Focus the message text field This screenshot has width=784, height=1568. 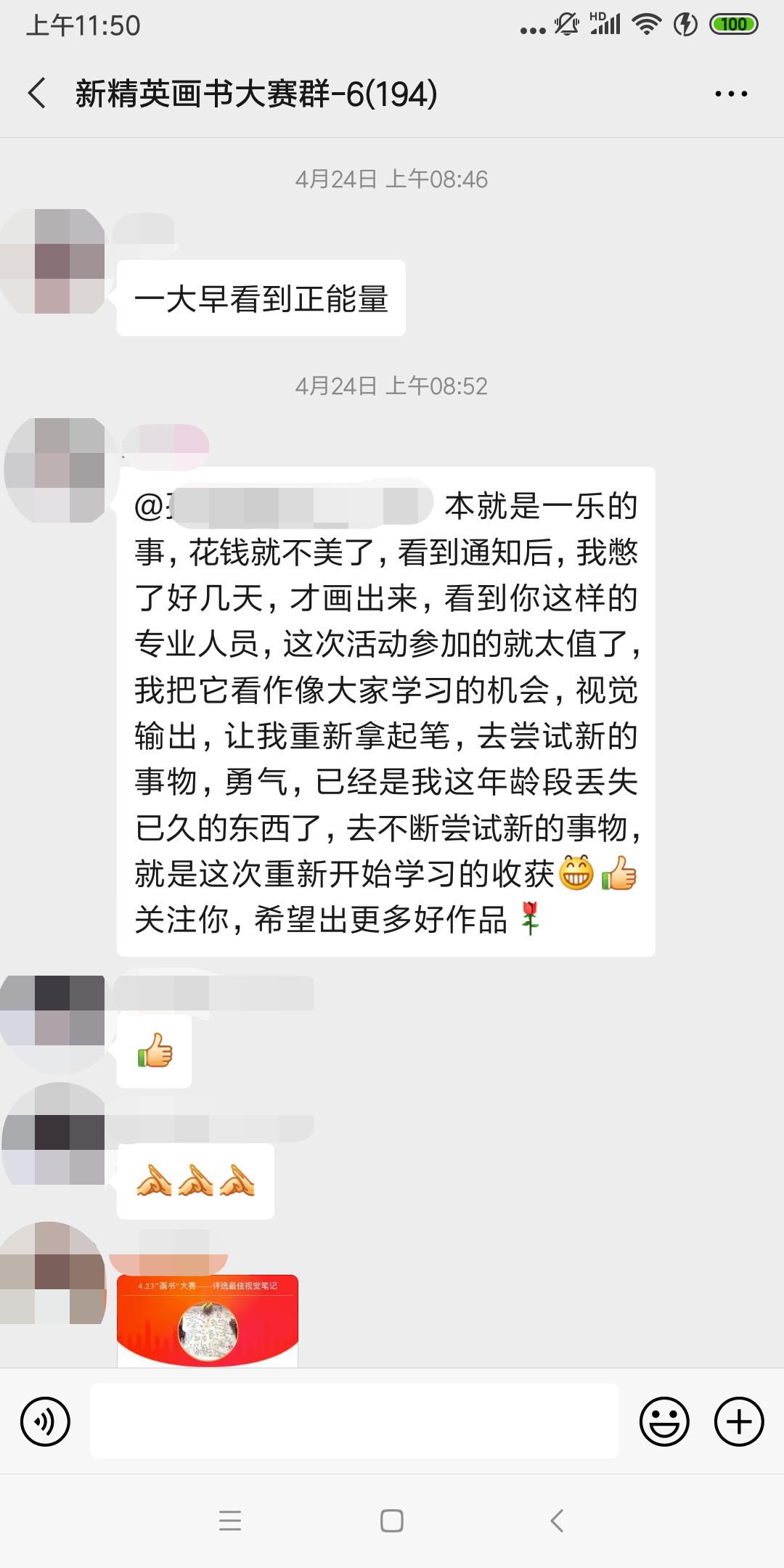pos(354,1421)
